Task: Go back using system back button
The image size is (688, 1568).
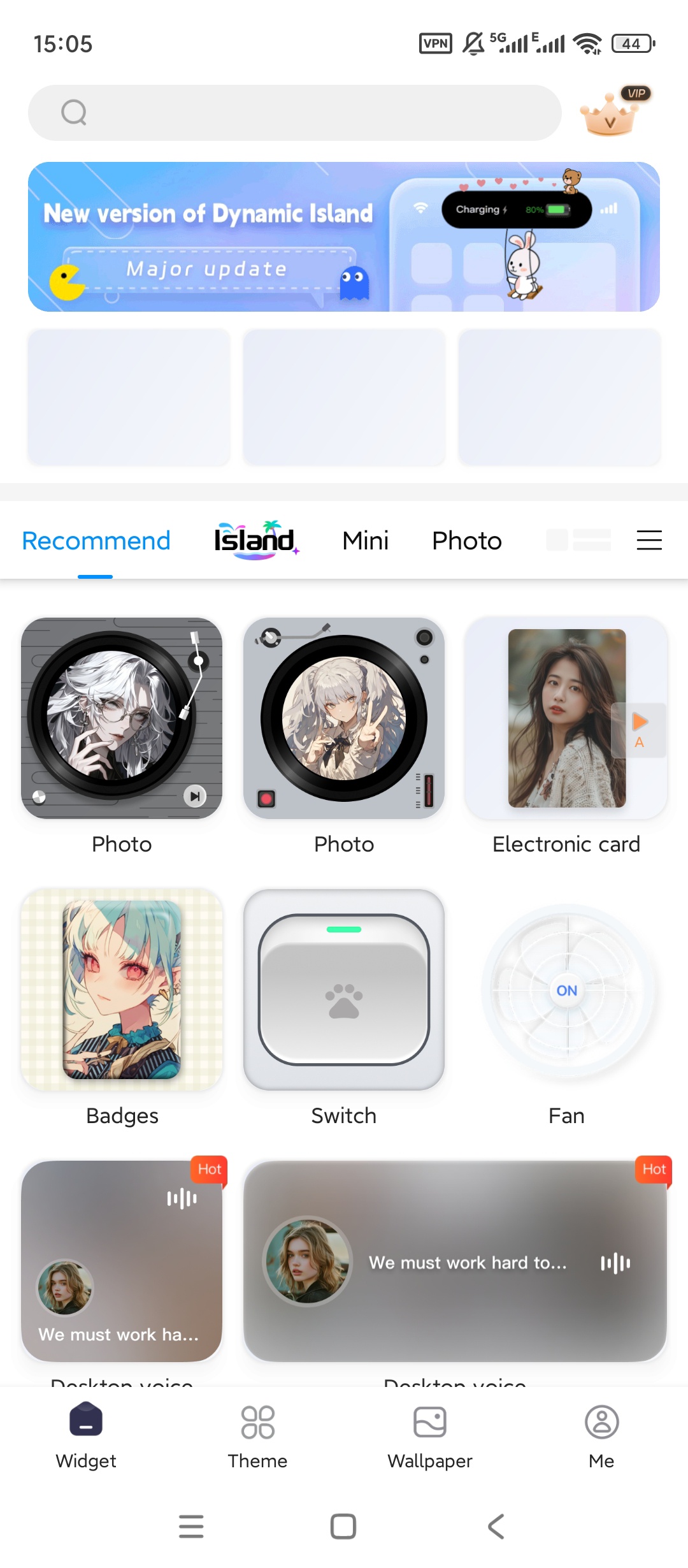Action: point(496,1527)
